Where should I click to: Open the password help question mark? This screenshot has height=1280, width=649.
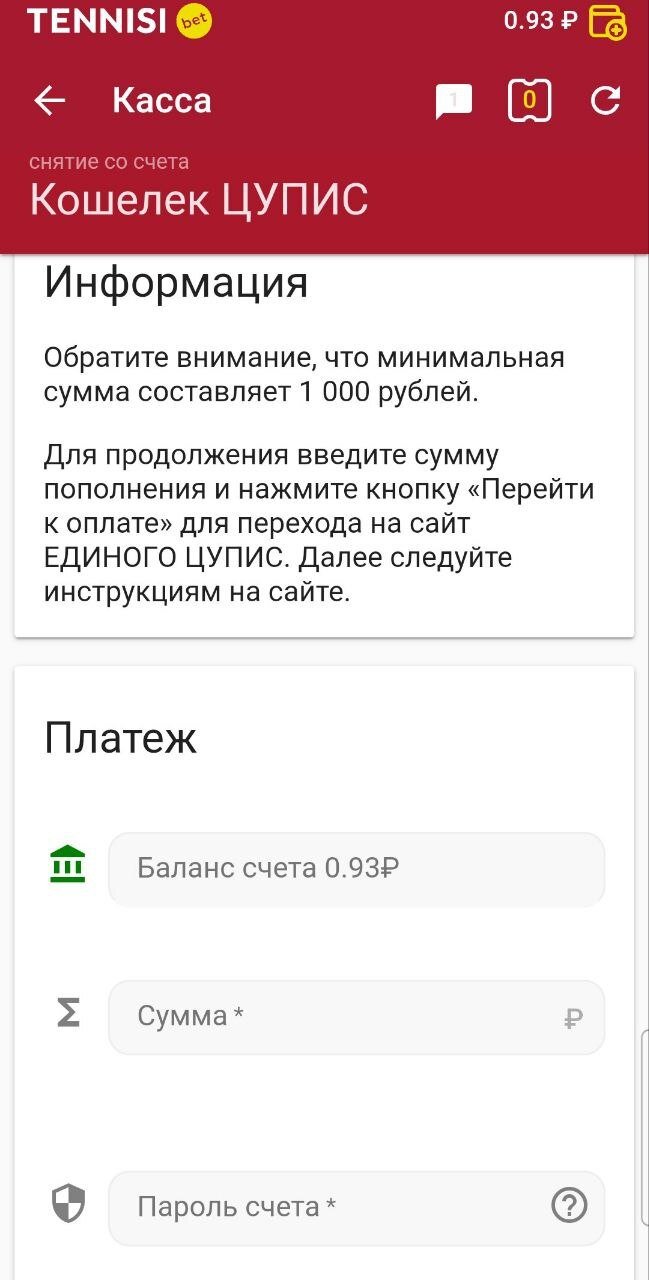[569, 1206]
